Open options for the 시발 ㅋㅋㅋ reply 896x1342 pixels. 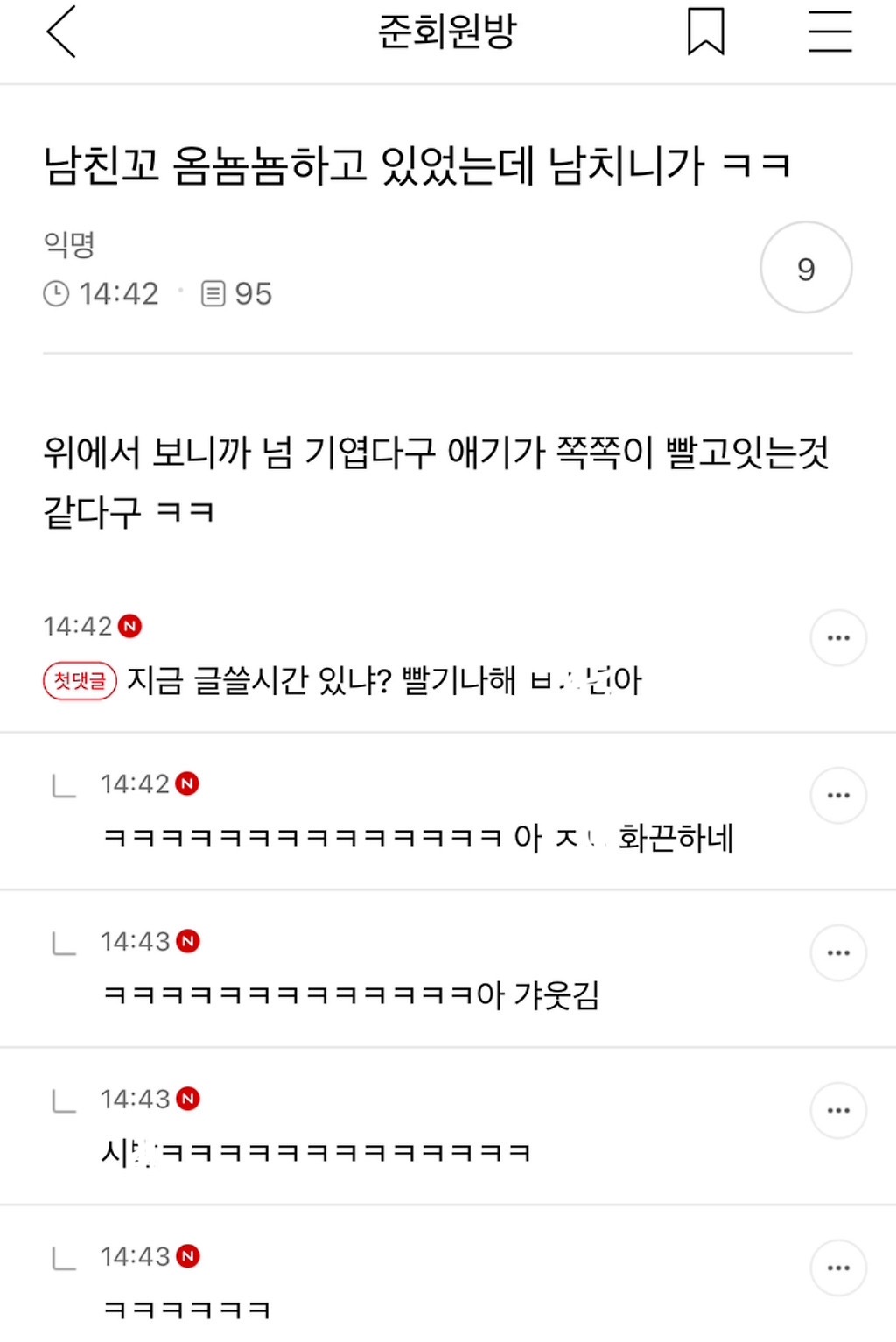tap(838, 1110)
